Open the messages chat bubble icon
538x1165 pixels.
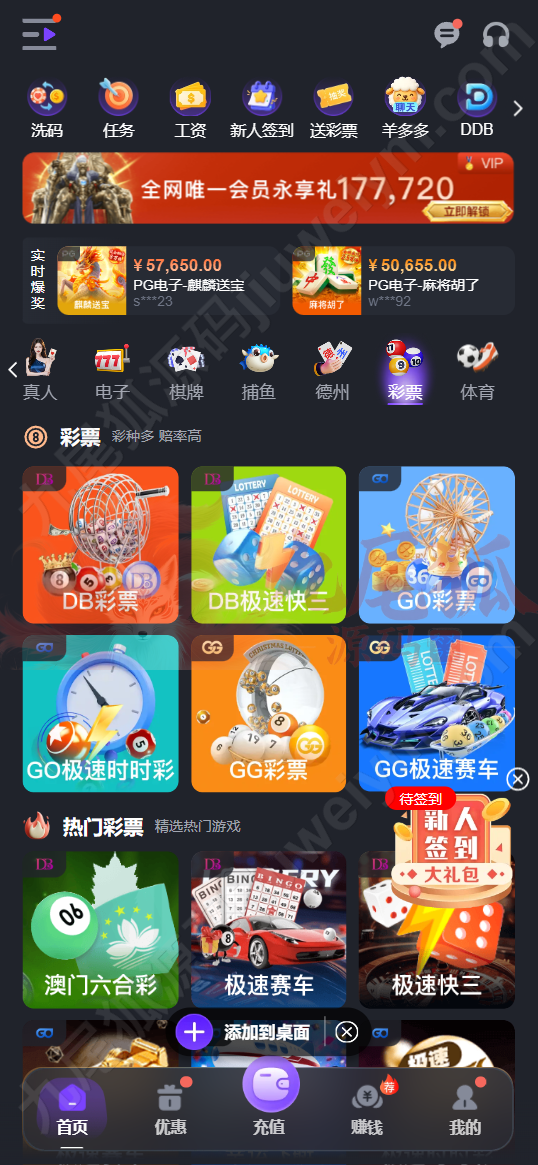coord(447,35)
